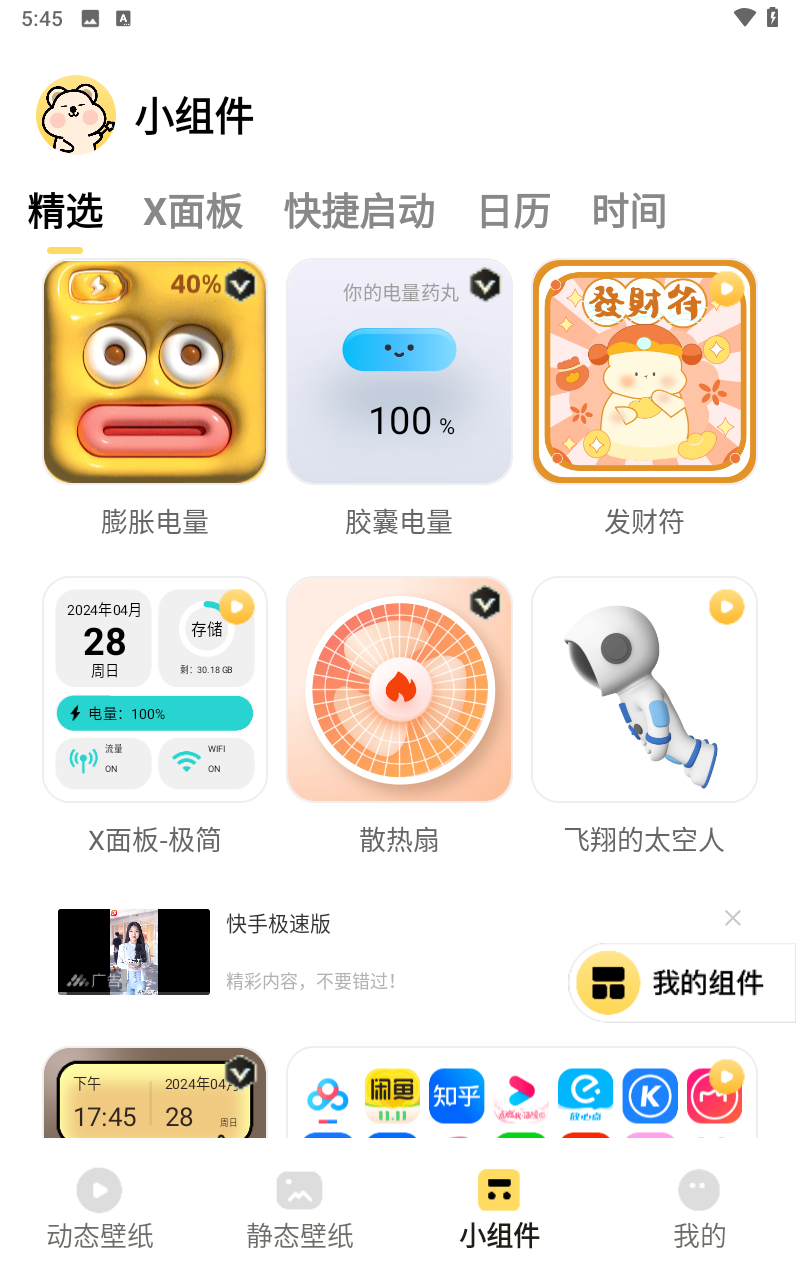800x1280 pixels.
Task: Open the app shortcuts widget with 知乎
Action: (521, 1095)
